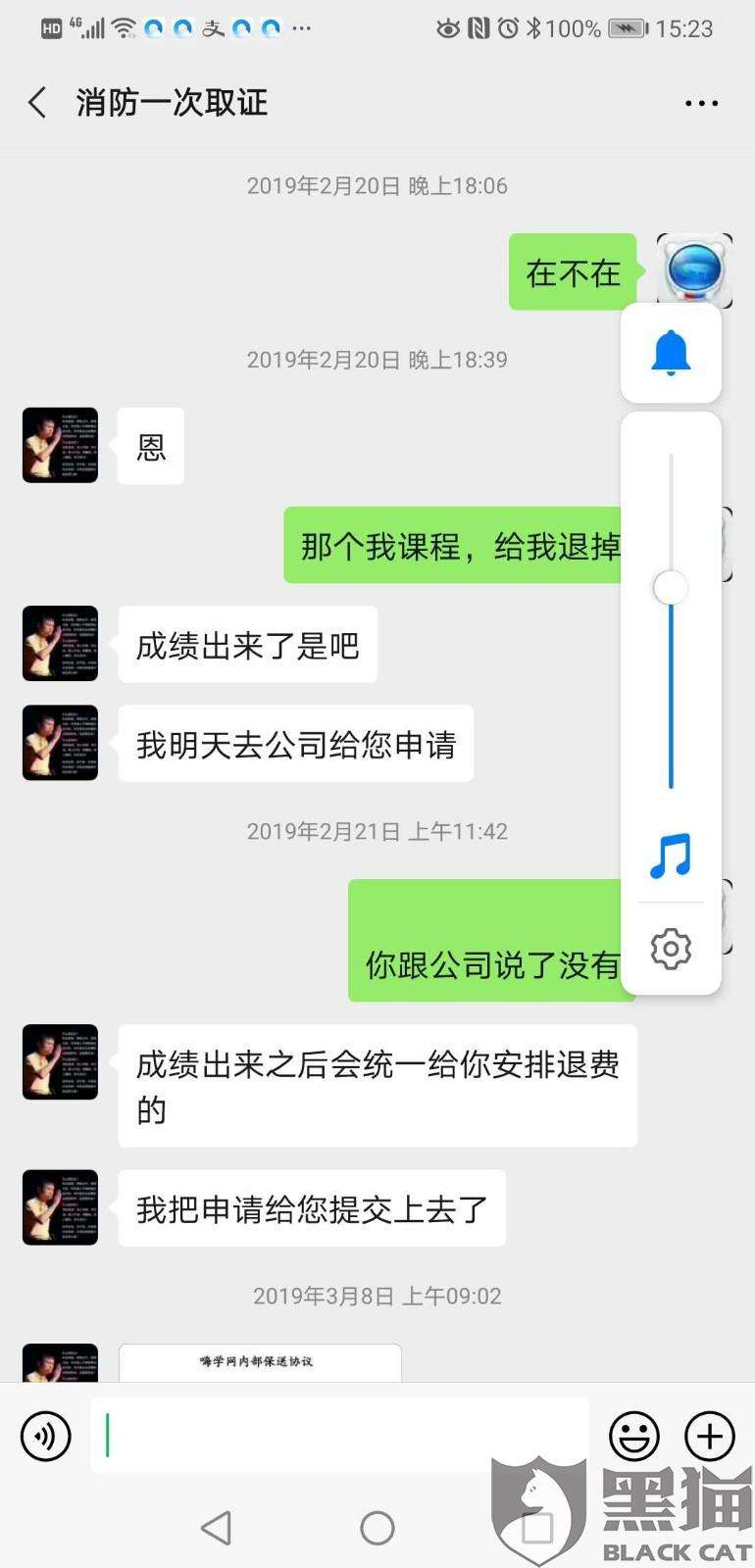
Task: Mute the alarm clock in the status bar
Action: pyautogui.click(x=508, y=28)
